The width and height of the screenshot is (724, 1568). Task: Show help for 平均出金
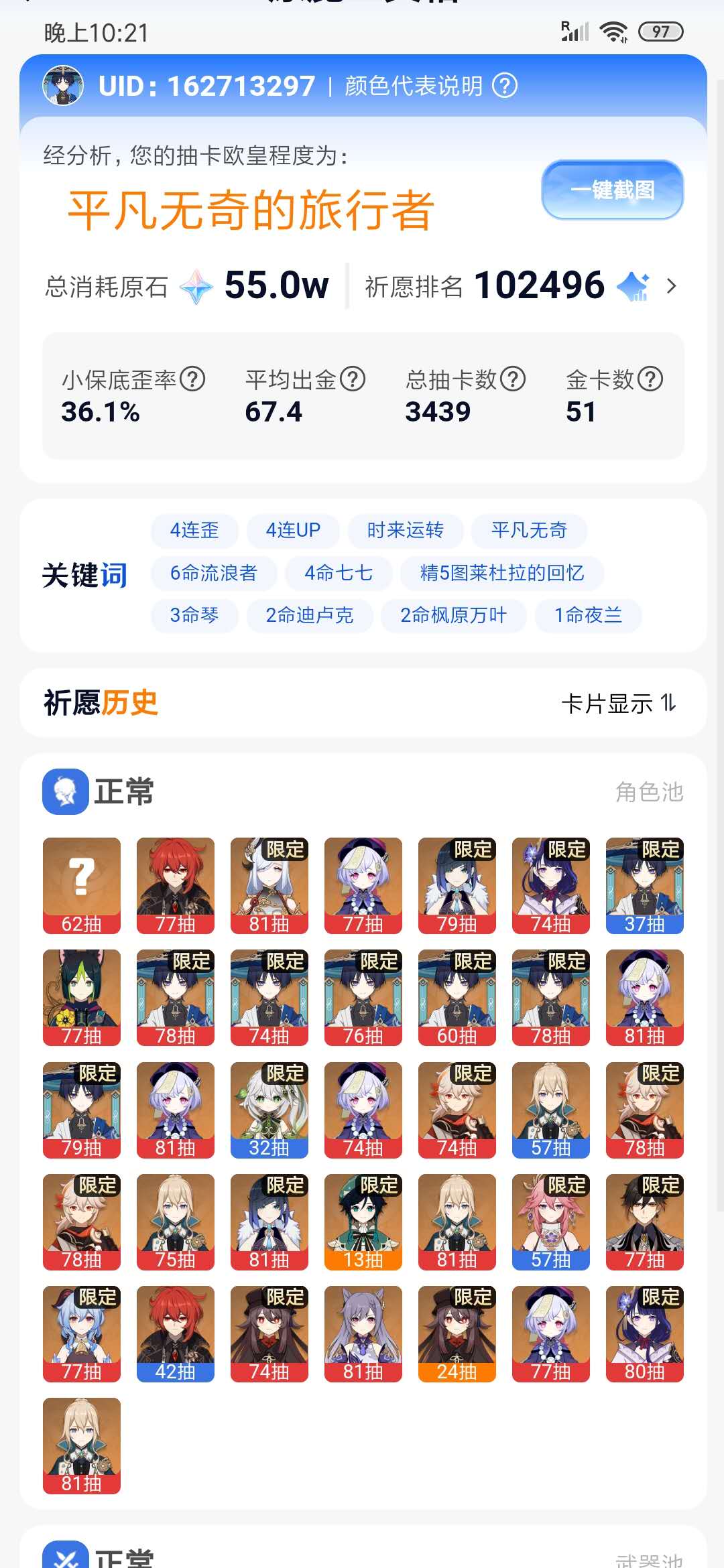[x=353, y=379]
